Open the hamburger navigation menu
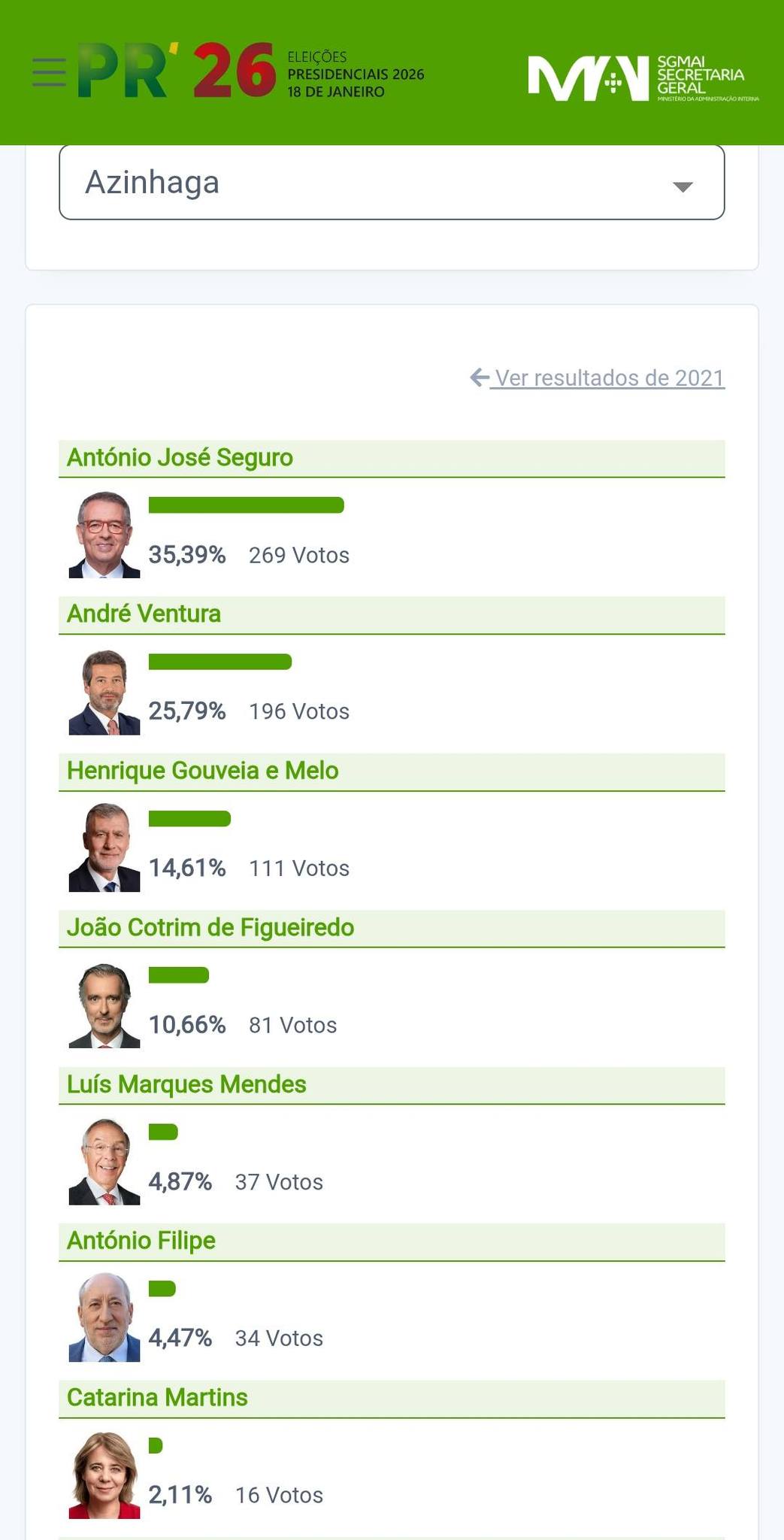The width and height of the screenshot is (784, 1540). pos(49,72)
